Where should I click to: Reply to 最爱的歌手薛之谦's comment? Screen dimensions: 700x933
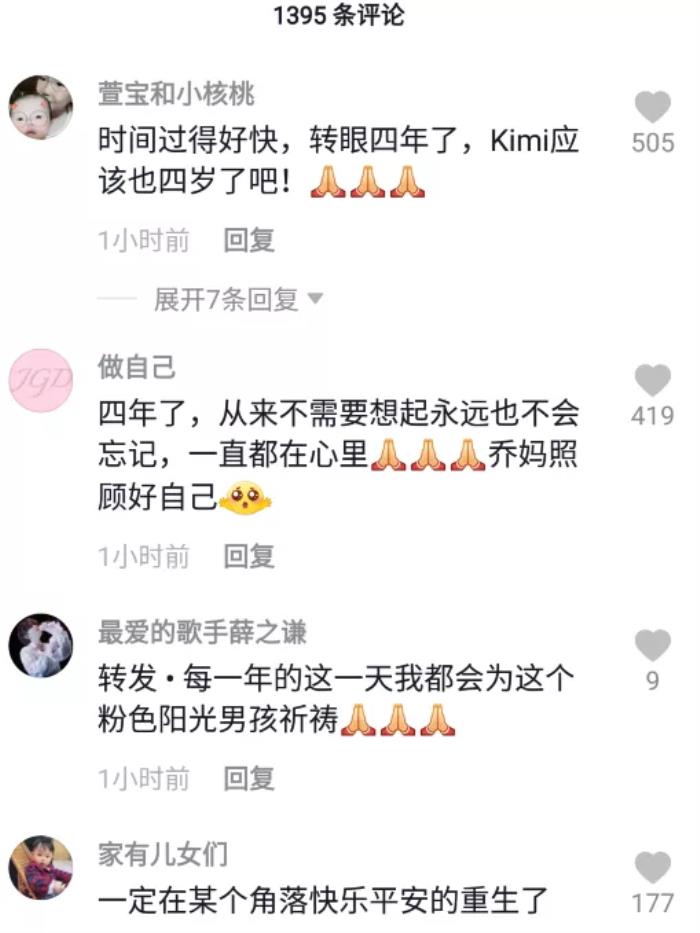point(249,778)
